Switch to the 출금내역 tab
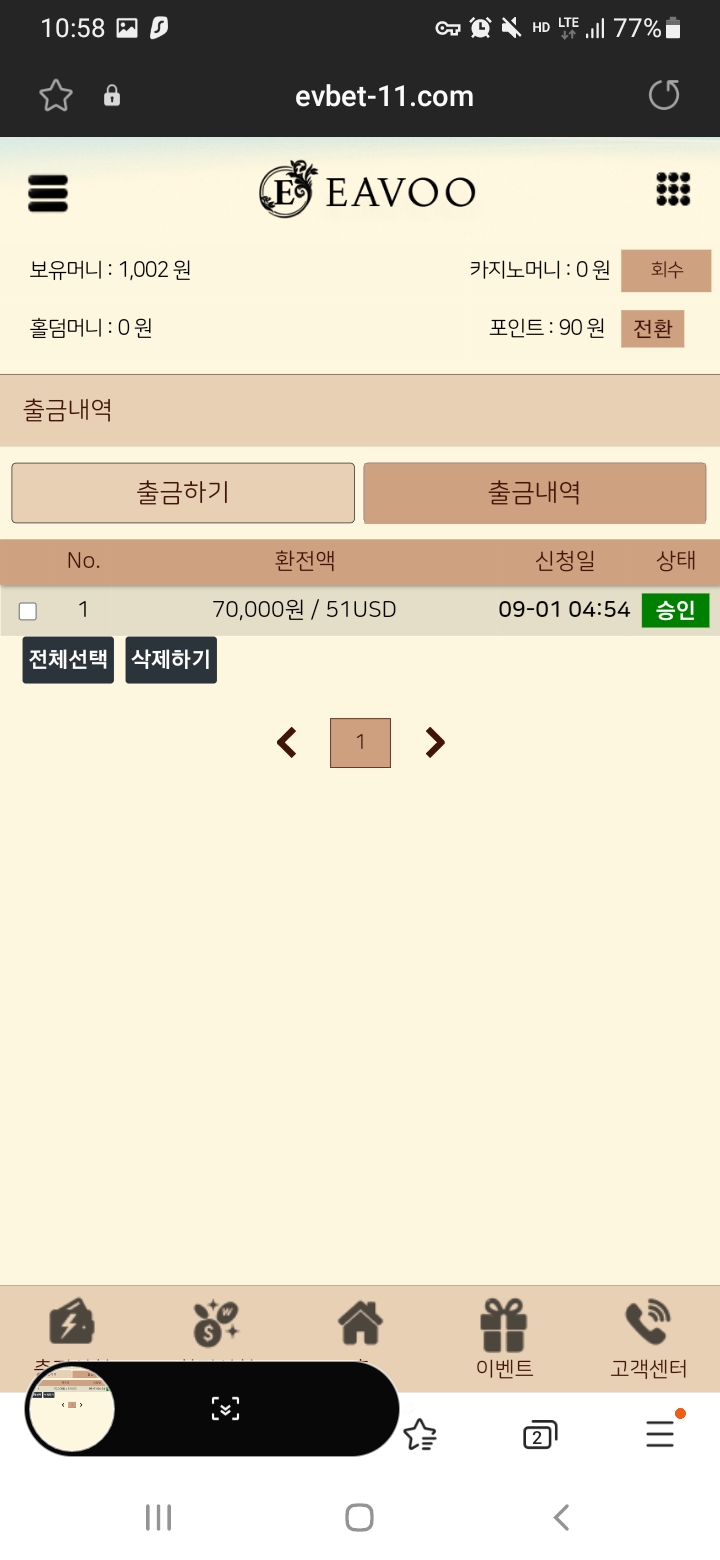Image resolution: width=720 pixels, height=1560 pixels. [534, 493]
